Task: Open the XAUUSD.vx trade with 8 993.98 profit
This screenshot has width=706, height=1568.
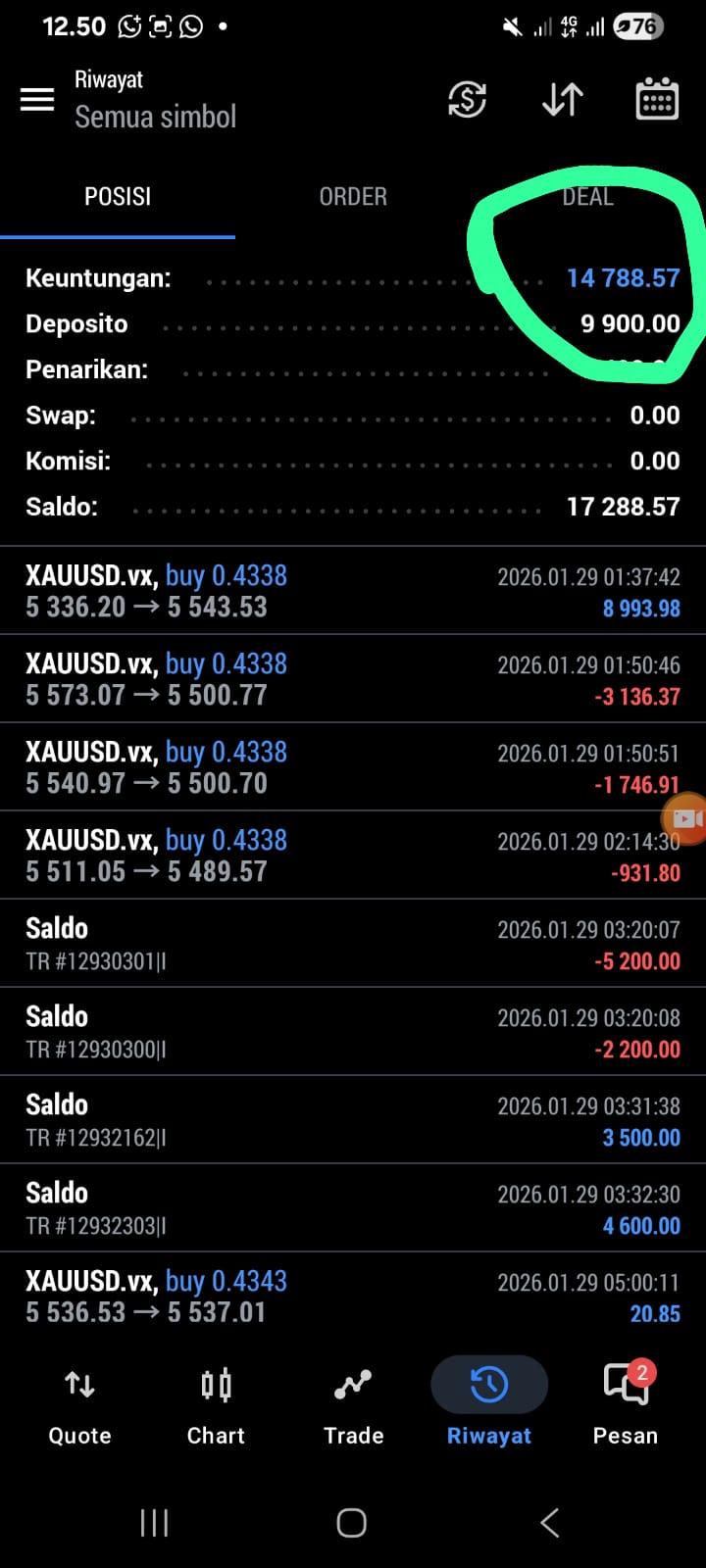Action: 353,591
